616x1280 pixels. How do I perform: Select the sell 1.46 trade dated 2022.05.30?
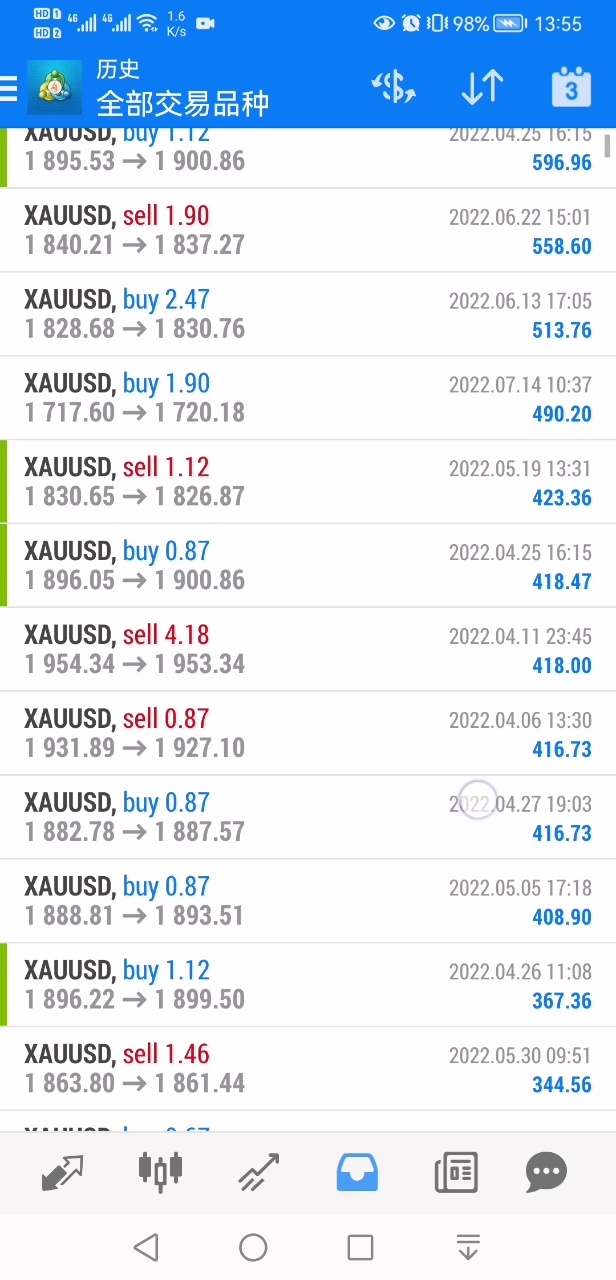pyautogui.click(x=308, y=1068)
